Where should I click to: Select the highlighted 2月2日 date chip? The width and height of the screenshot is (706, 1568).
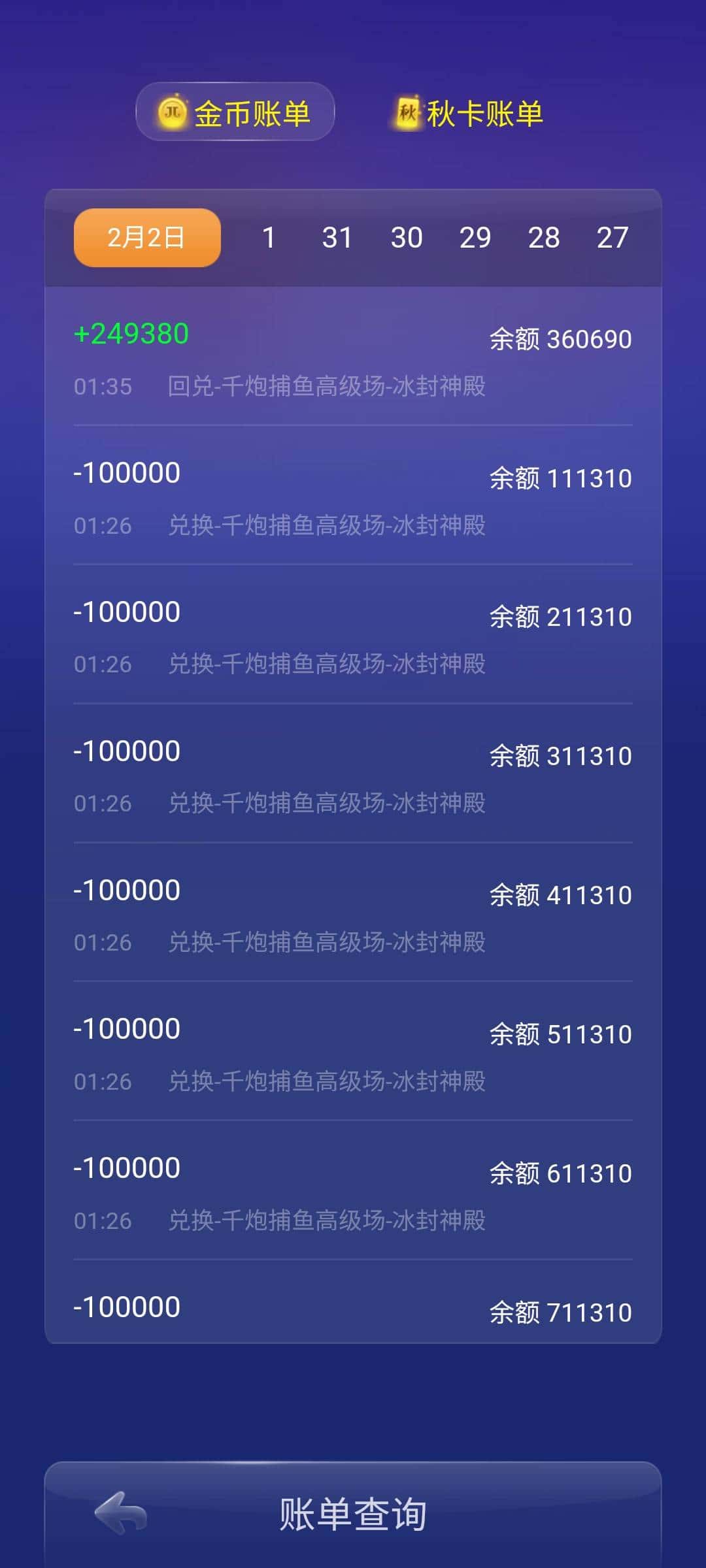pyautogui.click(x=146, y=238)
